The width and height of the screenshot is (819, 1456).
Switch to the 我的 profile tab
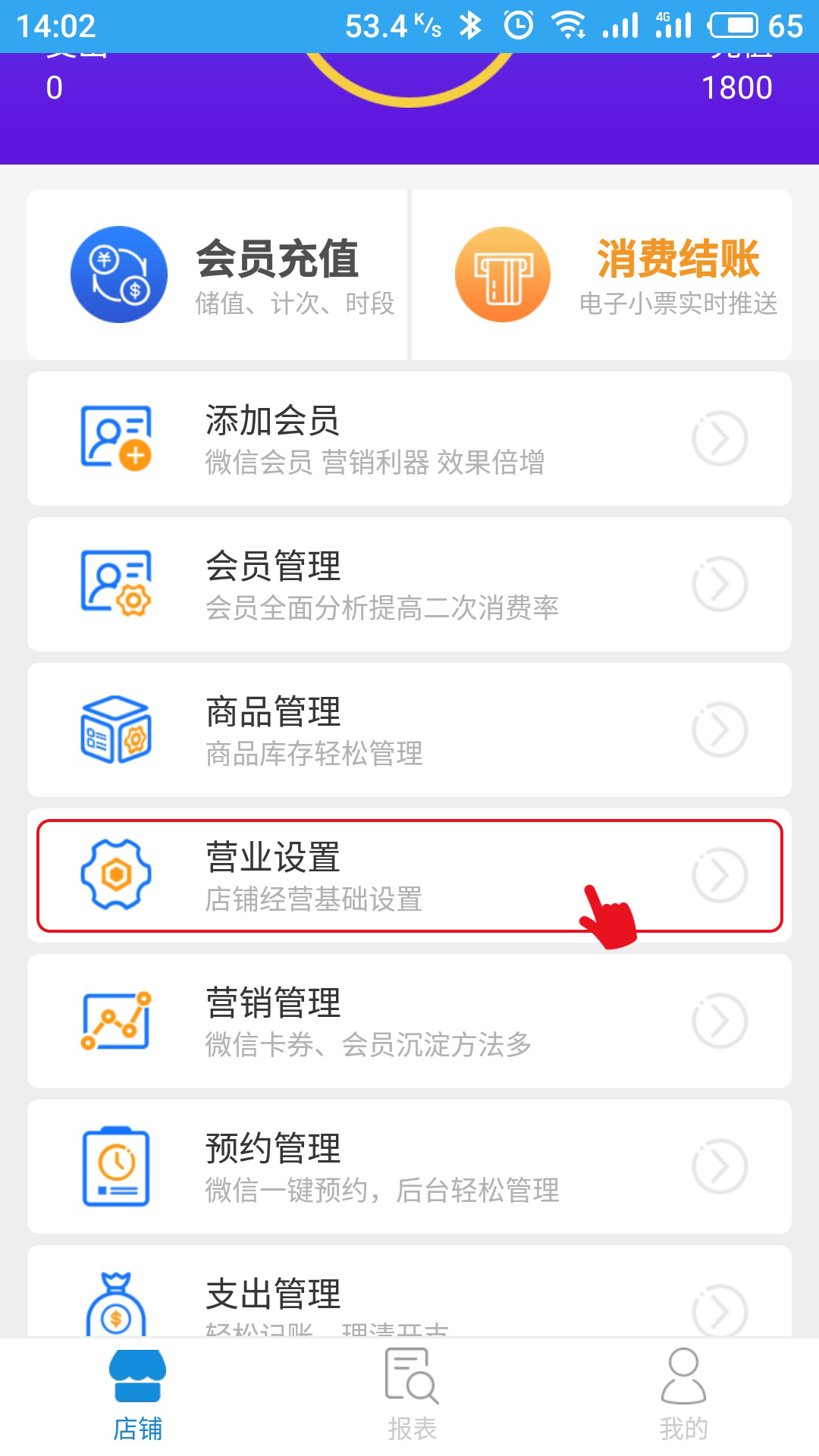point(683,1395)
